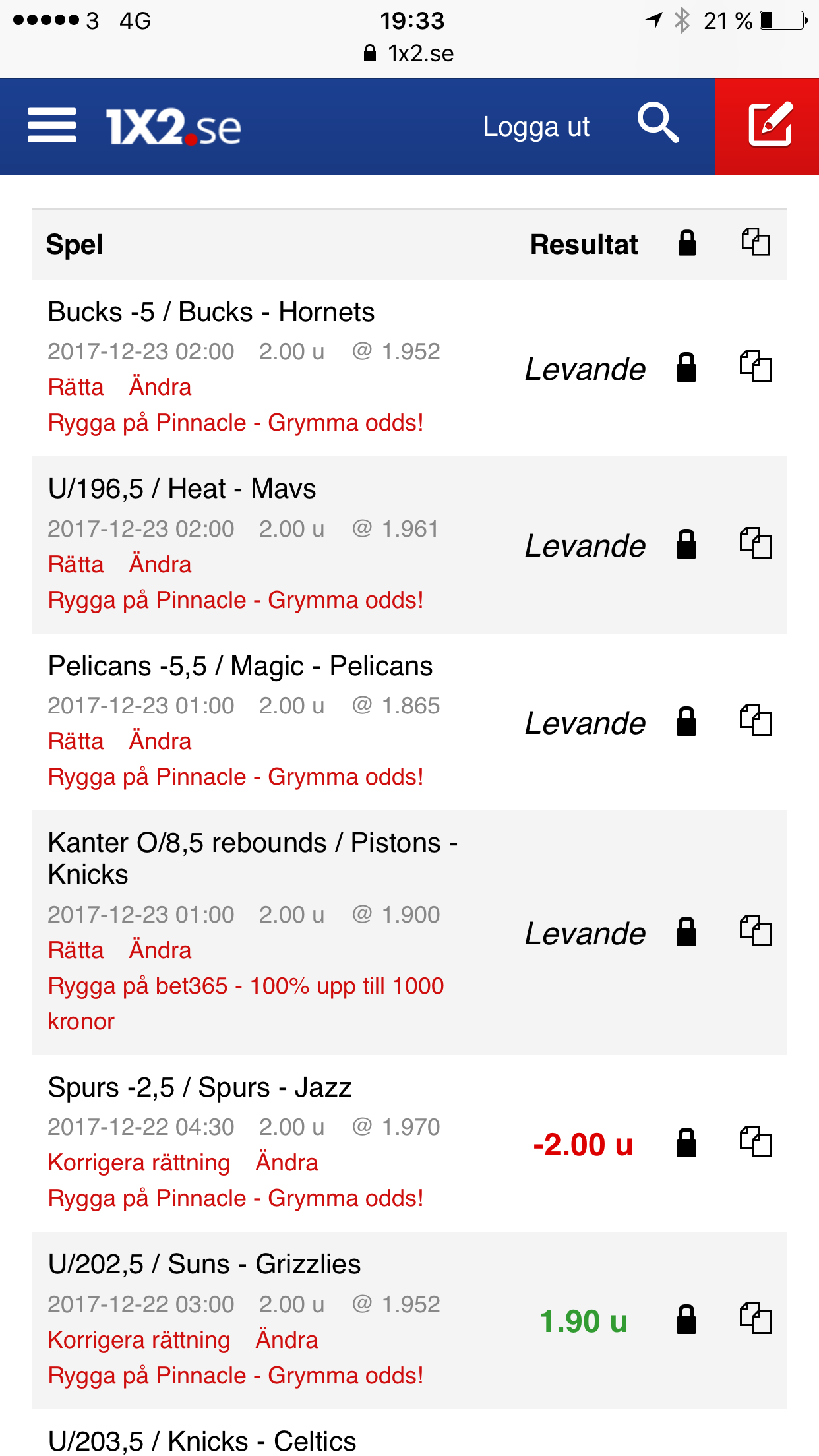Open Pinnacle link under Heat - Mavs

pyautogui.click(x=236, y=600)
